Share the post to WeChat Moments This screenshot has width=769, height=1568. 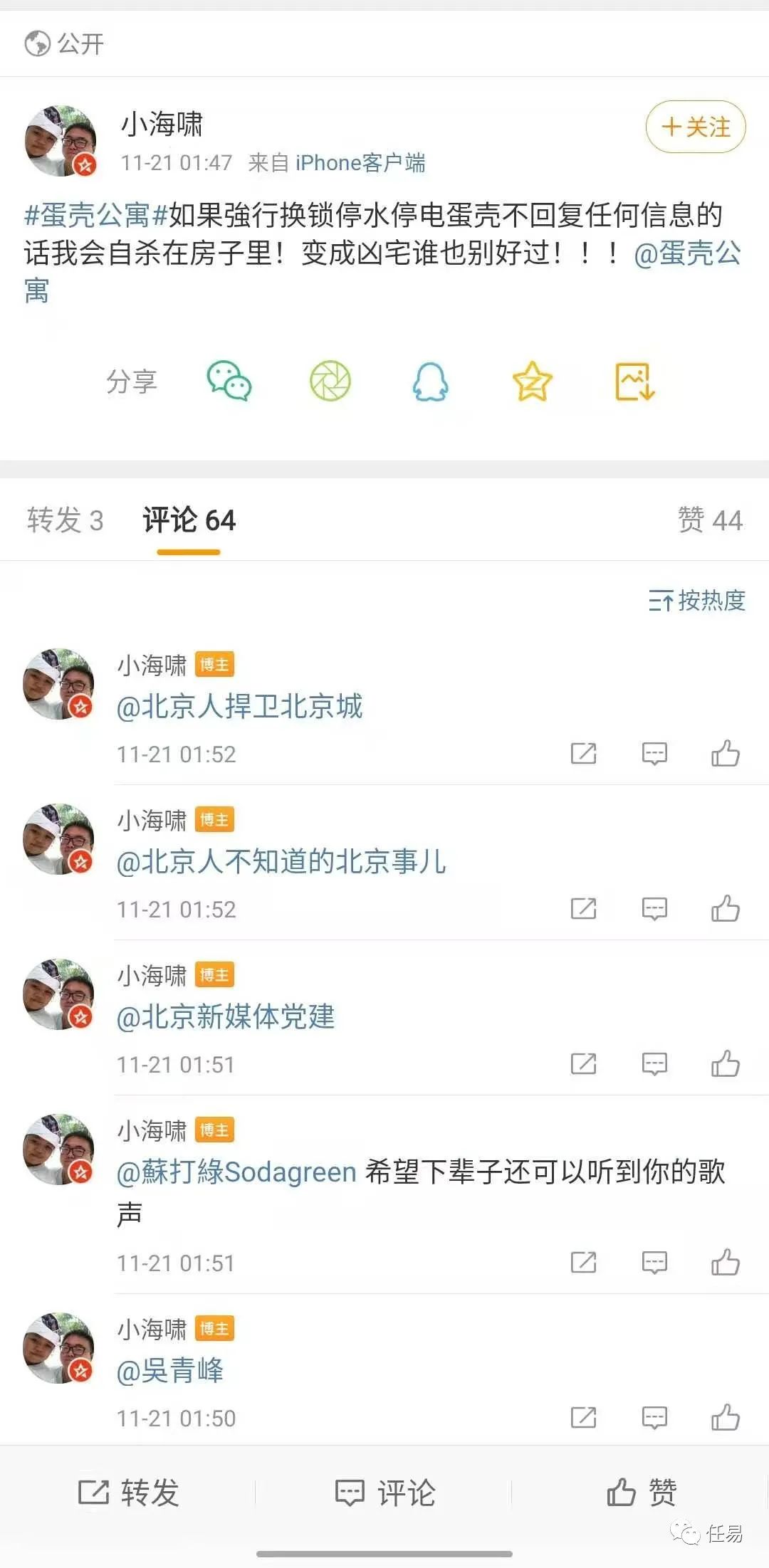click(x=330, y=381)
